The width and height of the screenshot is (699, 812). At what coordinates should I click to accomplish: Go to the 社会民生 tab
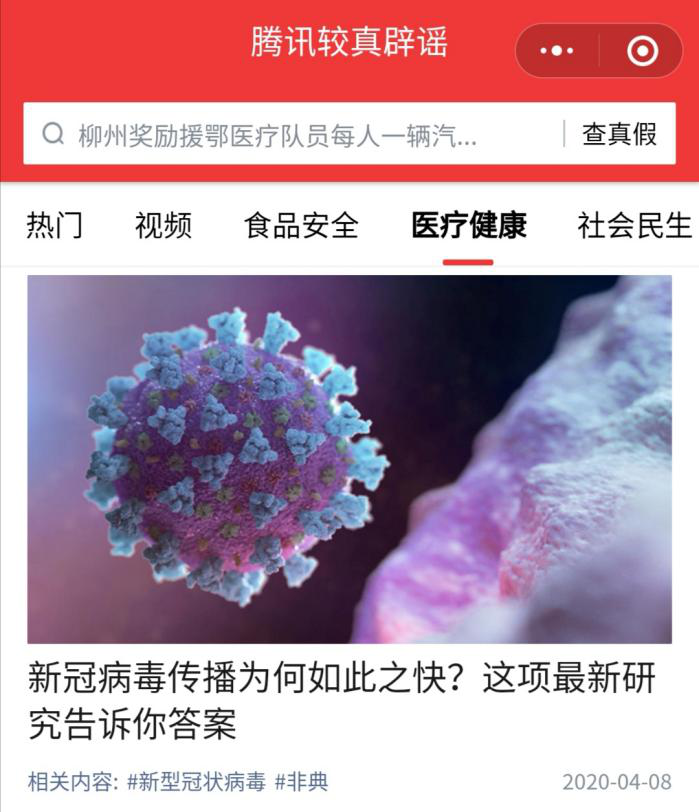[x=634, y=225]
